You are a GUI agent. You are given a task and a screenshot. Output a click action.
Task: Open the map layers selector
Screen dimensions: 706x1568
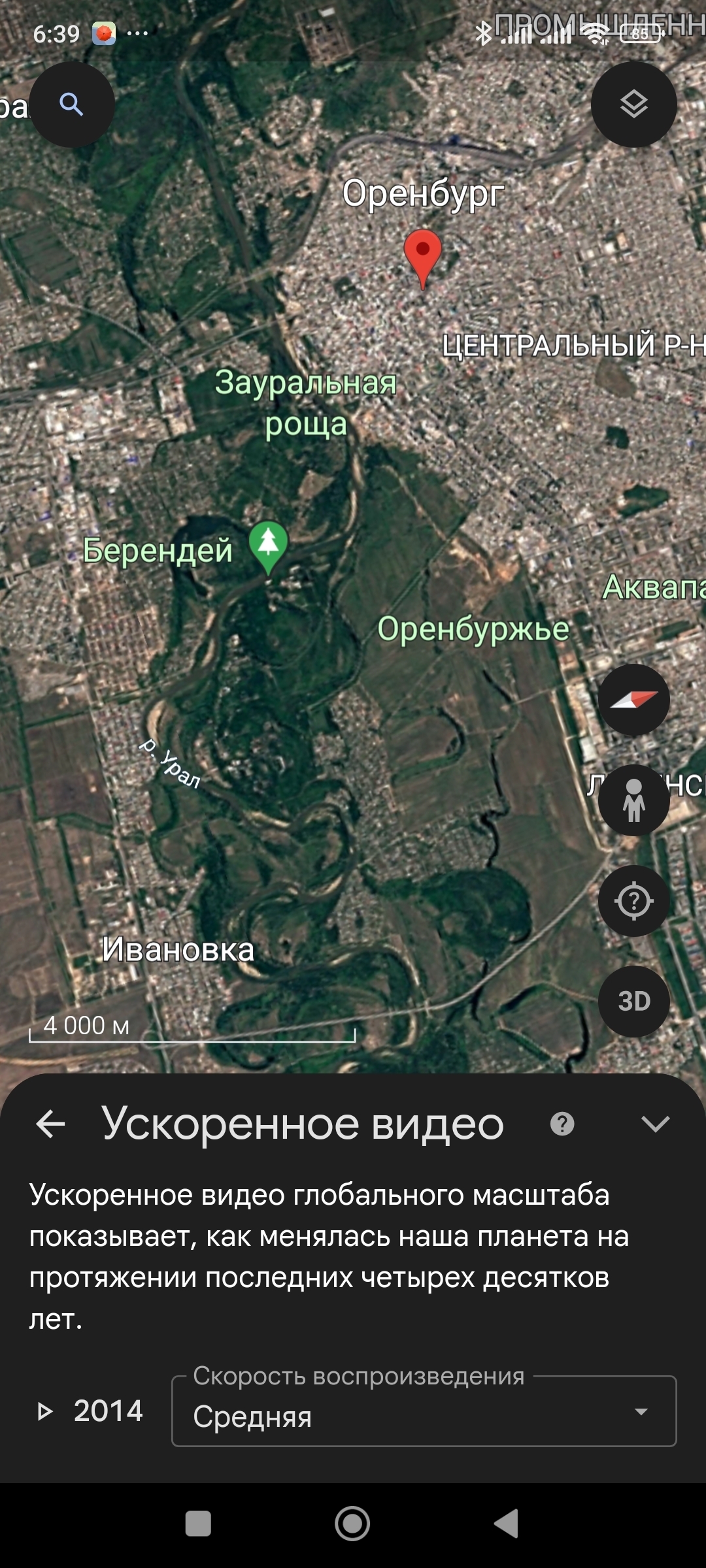(x=633, y=105)
